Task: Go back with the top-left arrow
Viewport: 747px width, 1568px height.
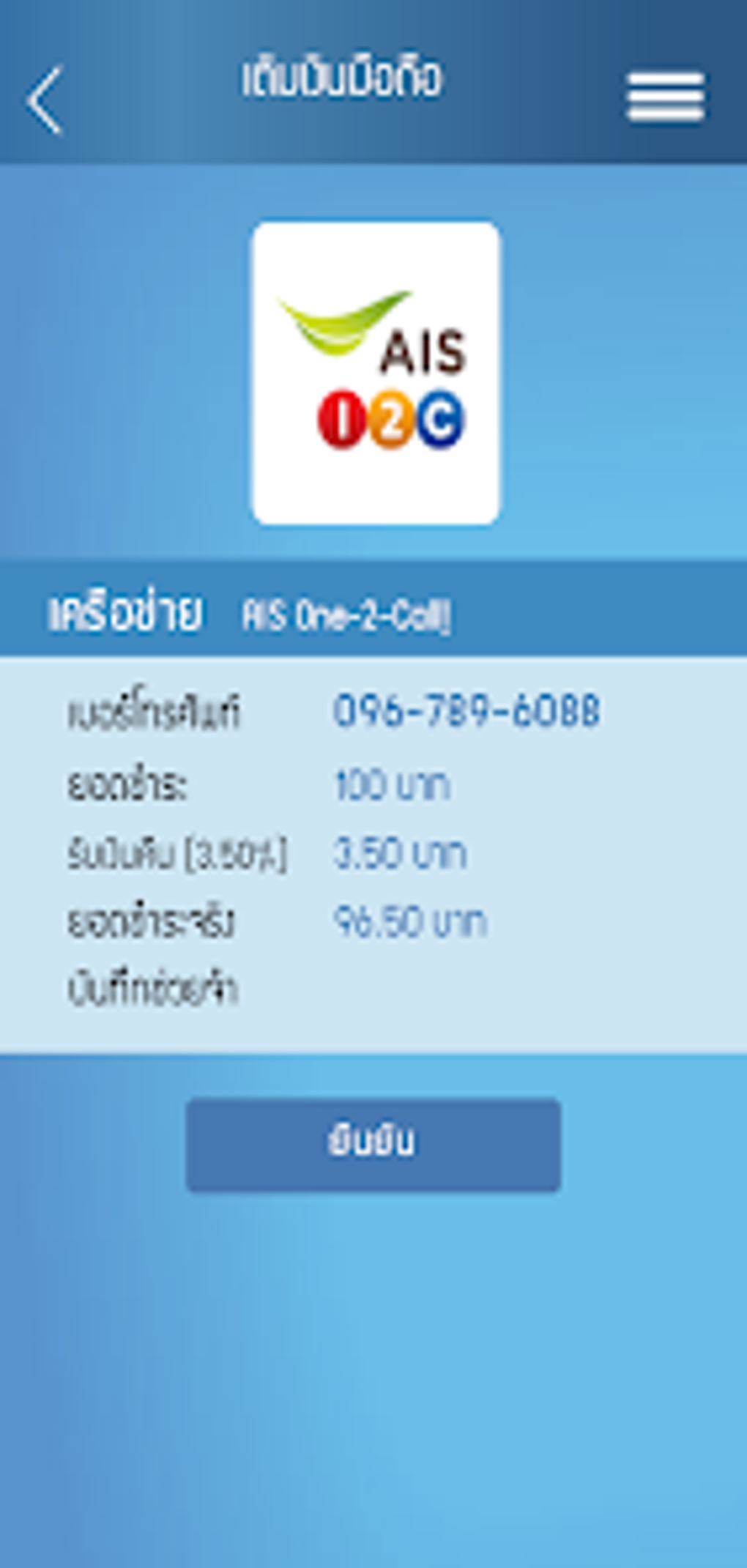Action: (45, 100)
